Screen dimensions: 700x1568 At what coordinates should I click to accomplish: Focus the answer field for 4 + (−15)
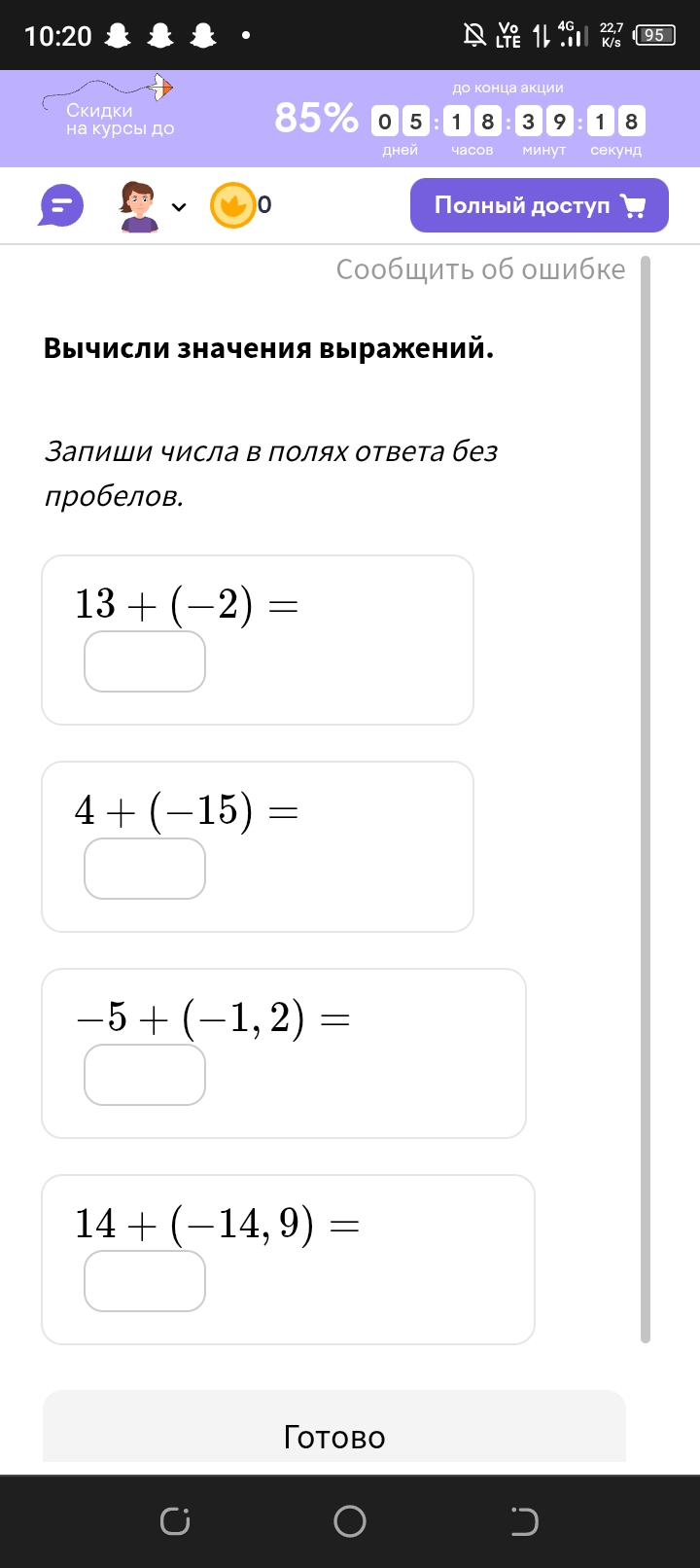click(145, 869)
